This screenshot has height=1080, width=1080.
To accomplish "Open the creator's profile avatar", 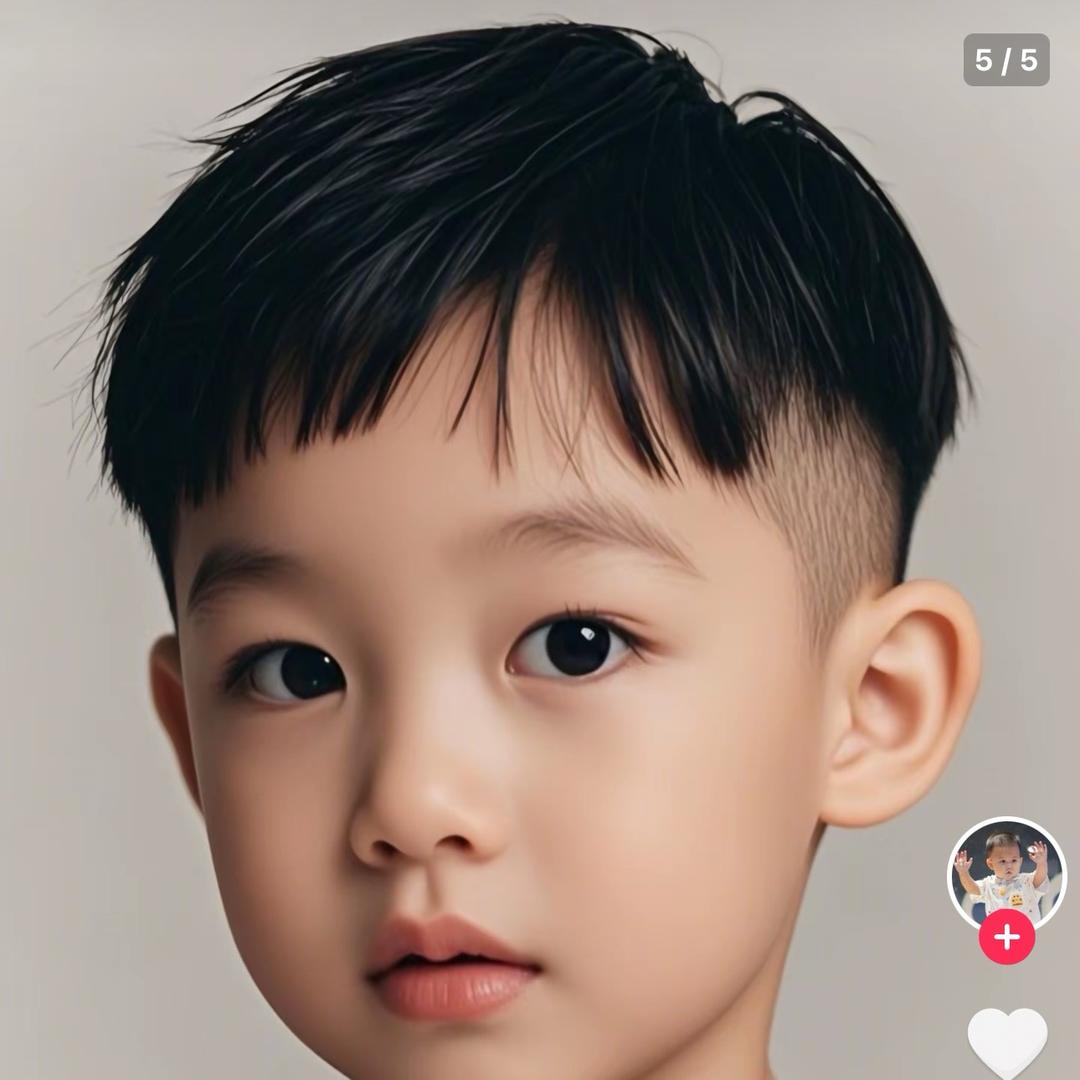I will (1006, 872).
